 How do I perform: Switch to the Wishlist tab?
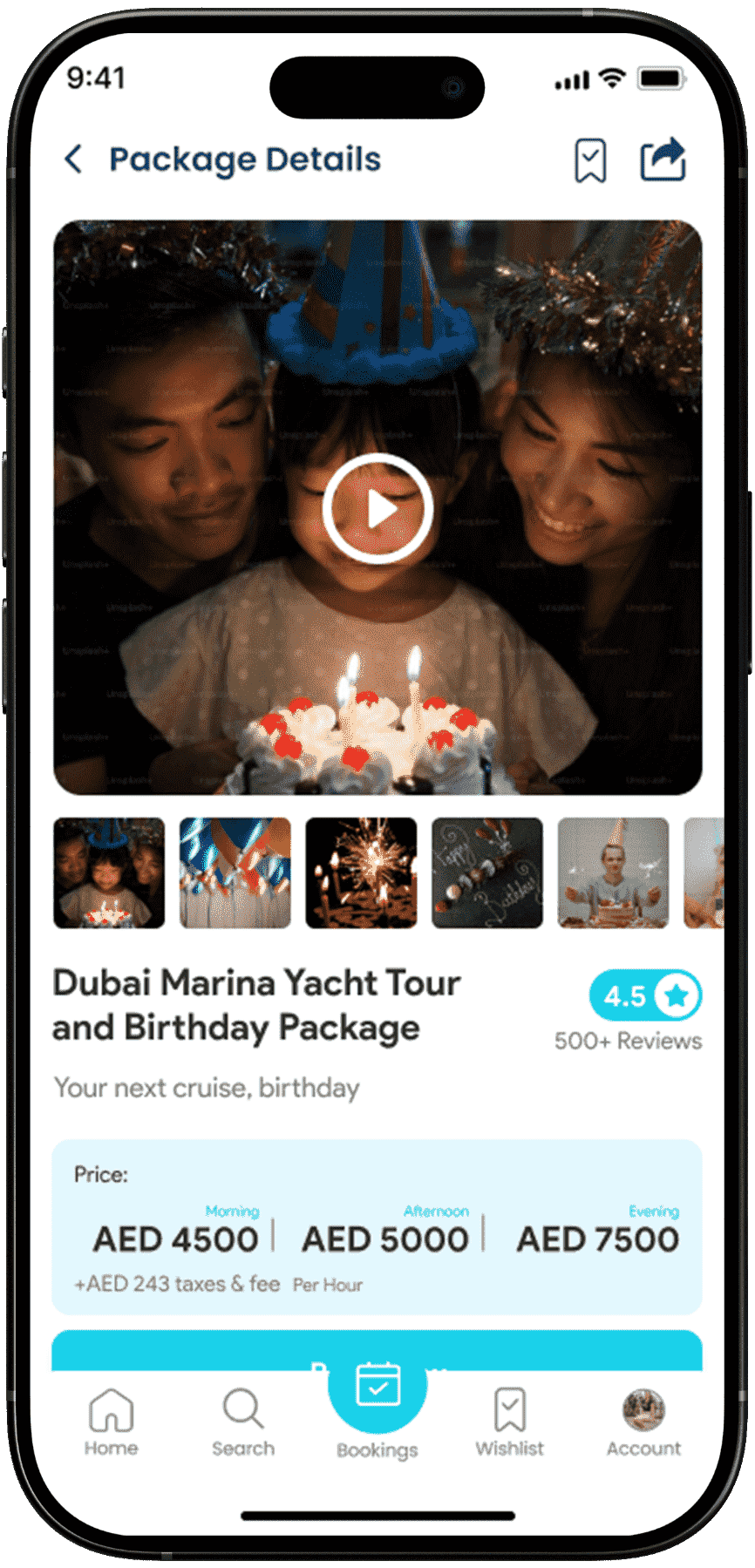click(x=509, y=1422)
